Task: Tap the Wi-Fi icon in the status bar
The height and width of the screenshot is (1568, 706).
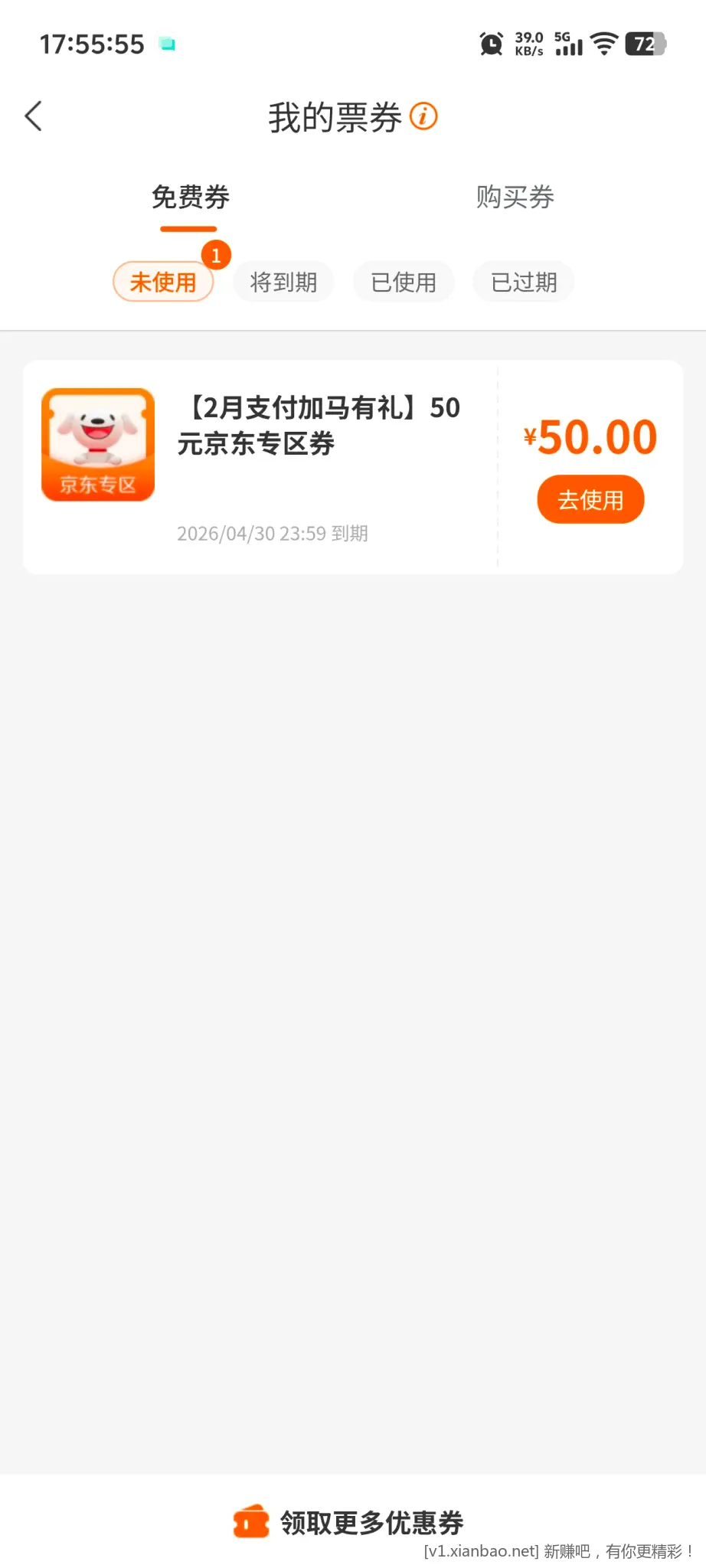Action: (x=604, y=44)
